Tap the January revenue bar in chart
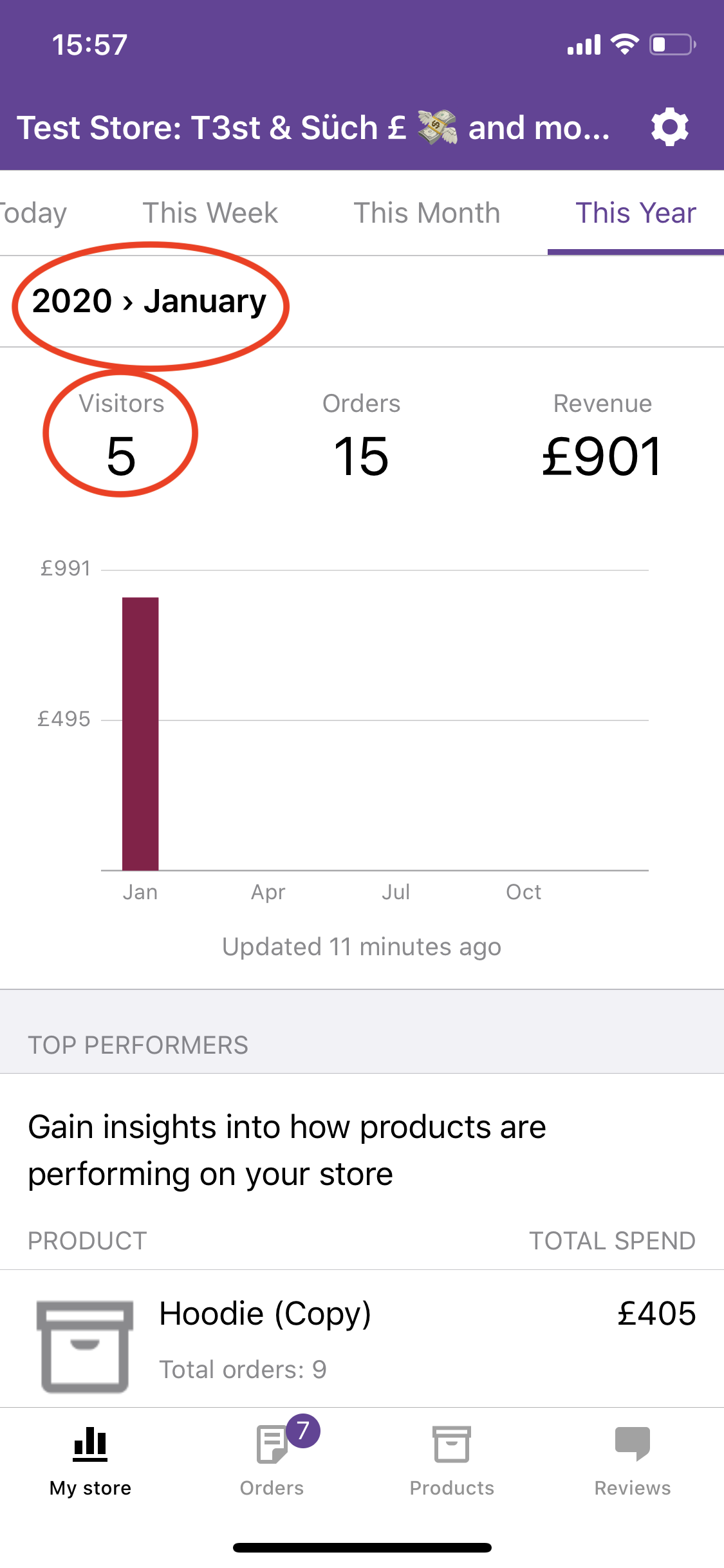Screen dimensions: 724x1568 tap(140, 734)
